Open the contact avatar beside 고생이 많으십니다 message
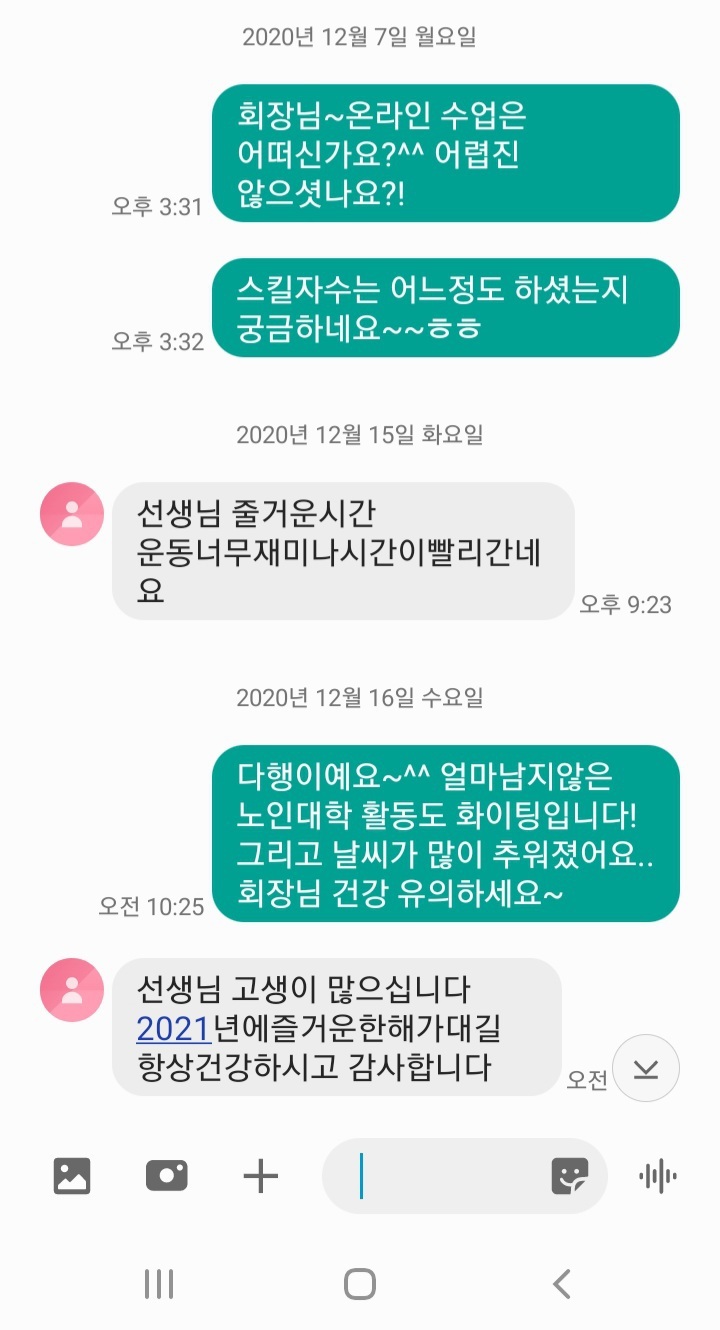Image resolution: width=720 pixels, height=1330 pixels. (x=71, y=990)
